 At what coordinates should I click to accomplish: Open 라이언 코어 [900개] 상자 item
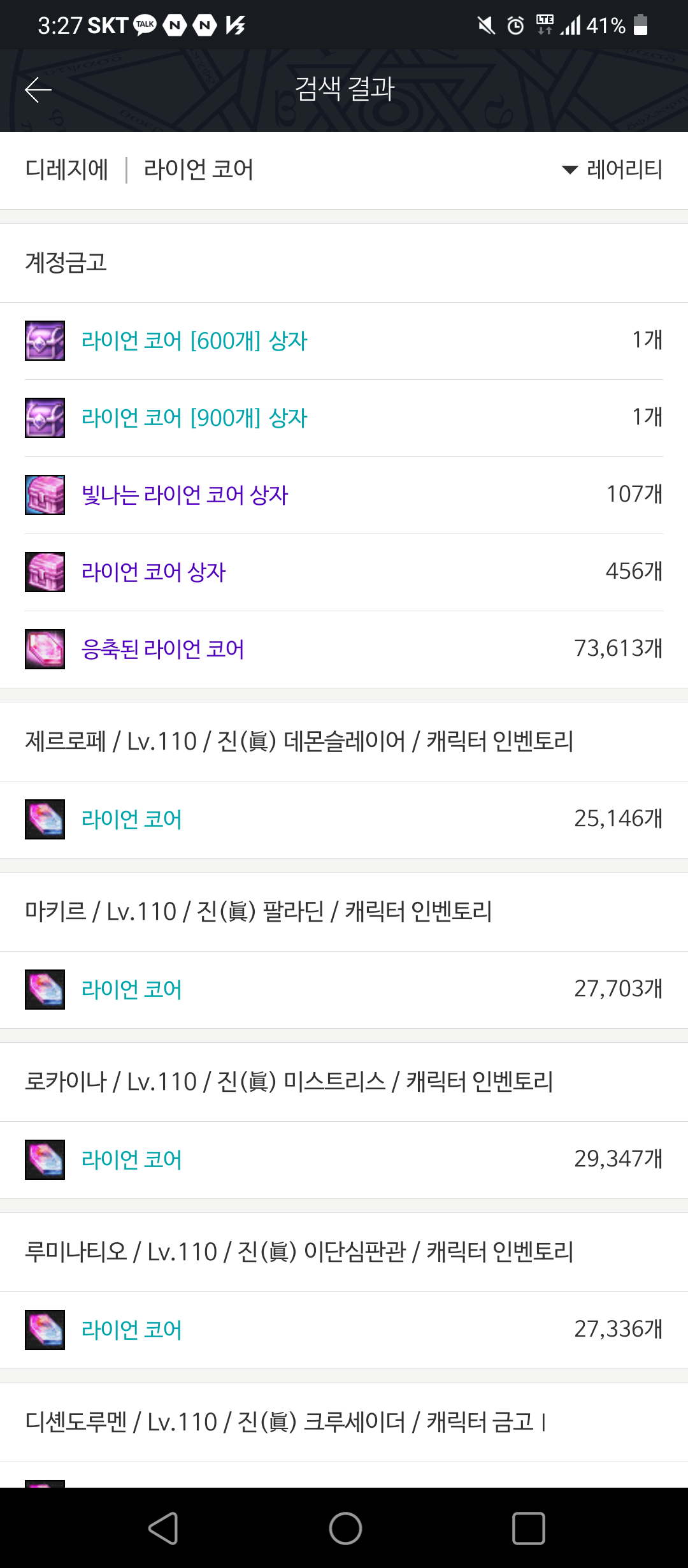[194, 418]
